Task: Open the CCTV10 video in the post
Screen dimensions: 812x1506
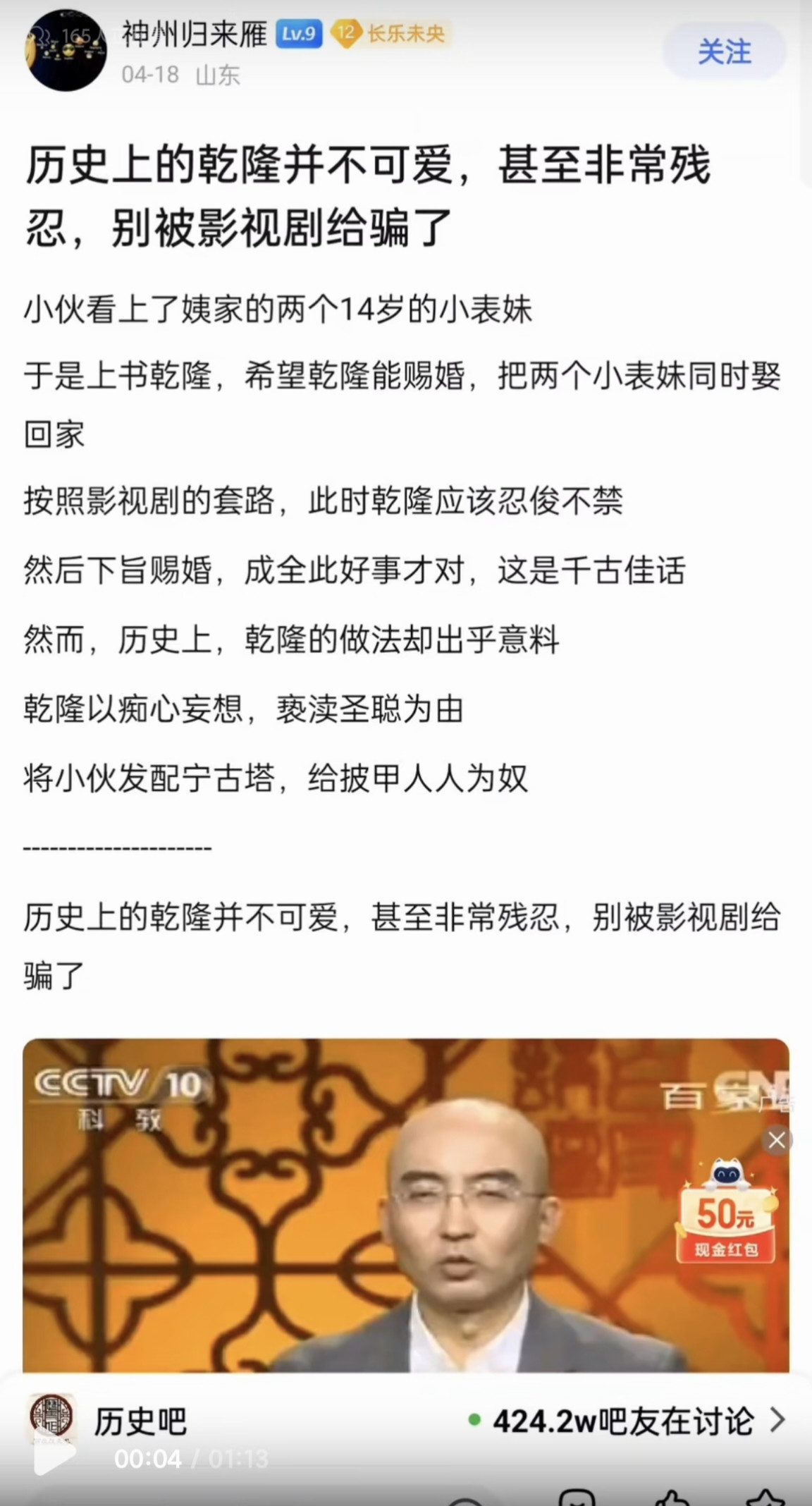Action: click(x=406, y=1206)
